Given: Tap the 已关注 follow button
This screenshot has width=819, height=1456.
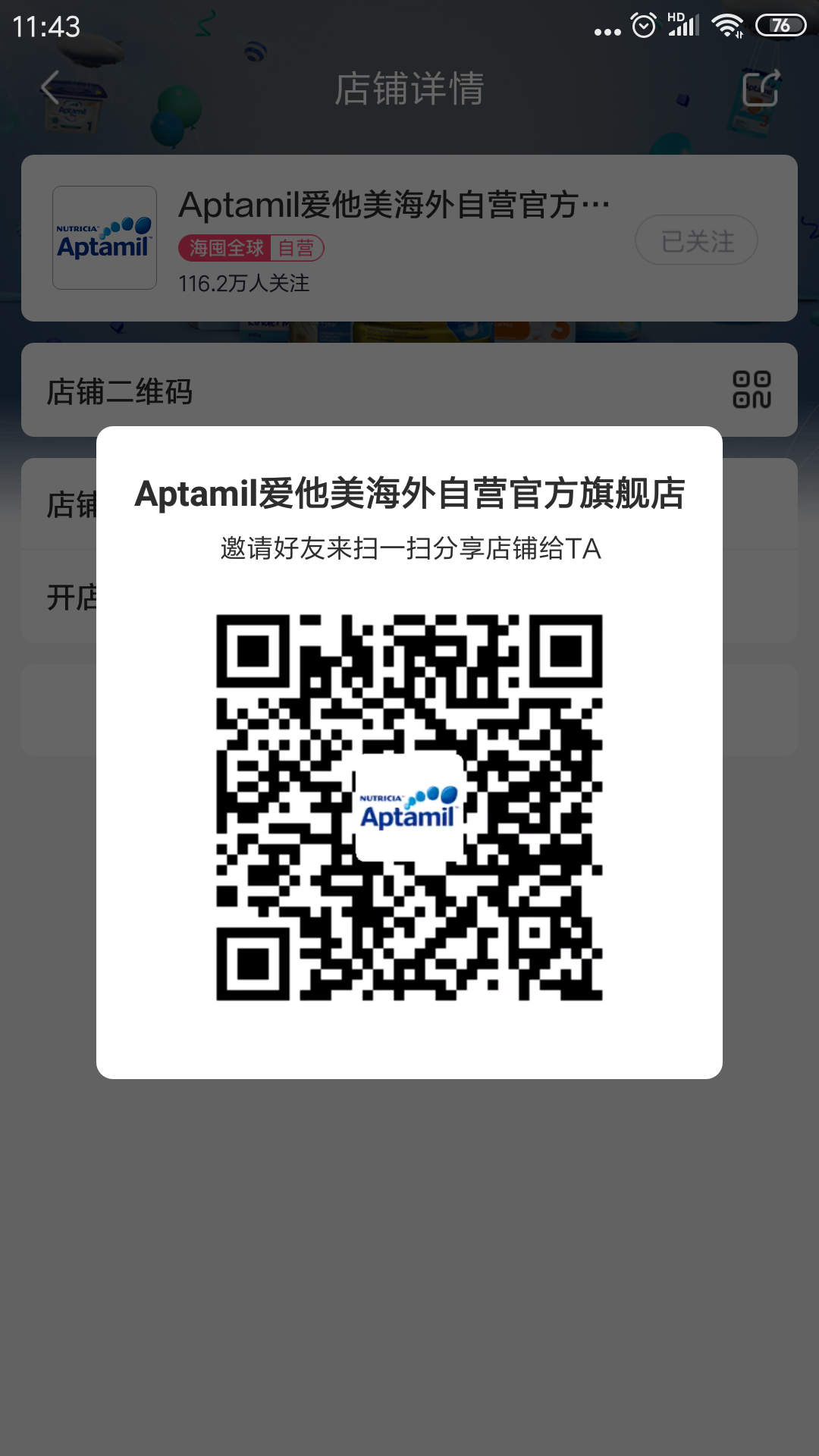Looking at the screenshot, I should [696, 240].
